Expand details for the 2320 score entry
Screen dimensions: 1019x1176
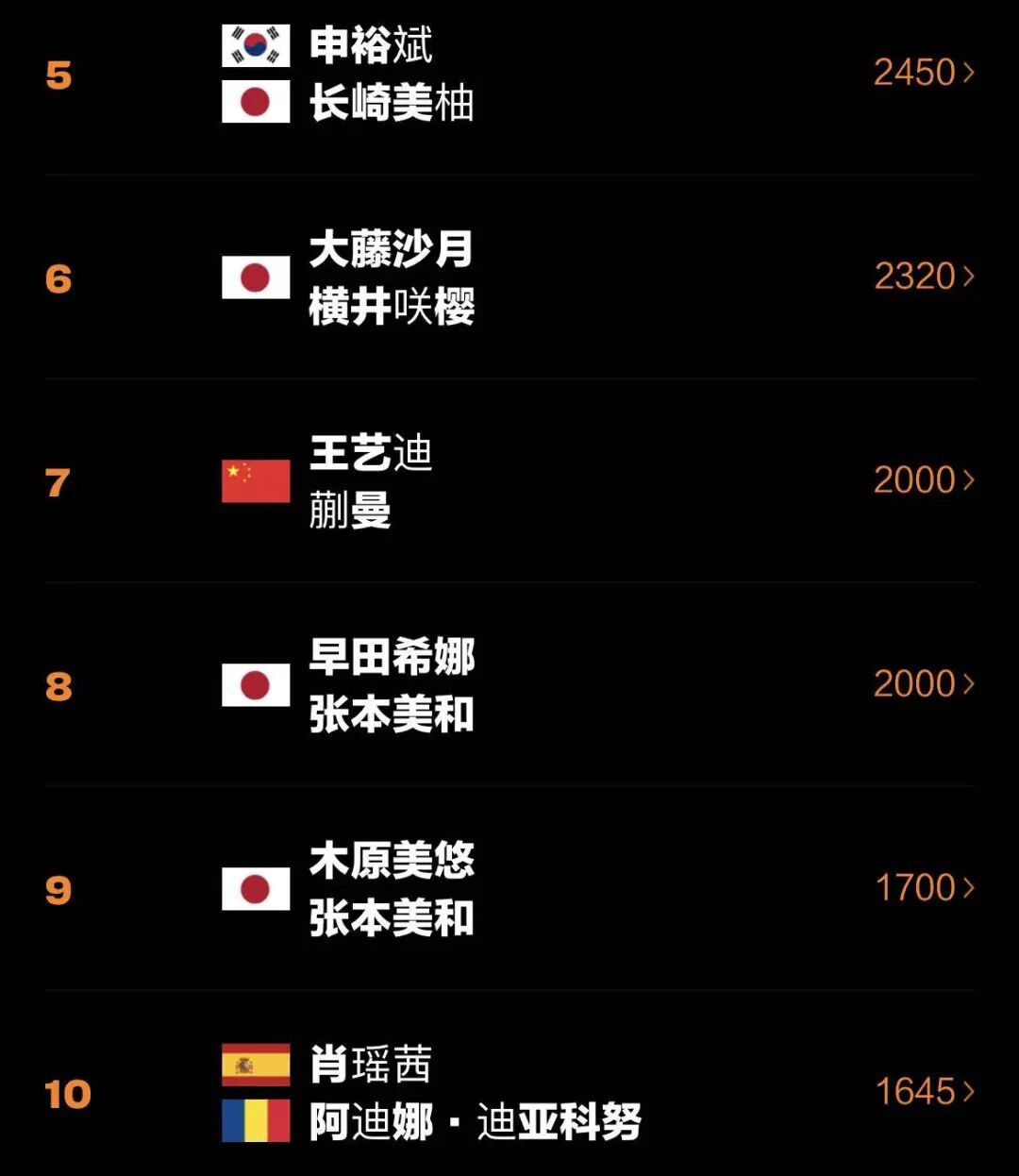click(x=971, y=277)
